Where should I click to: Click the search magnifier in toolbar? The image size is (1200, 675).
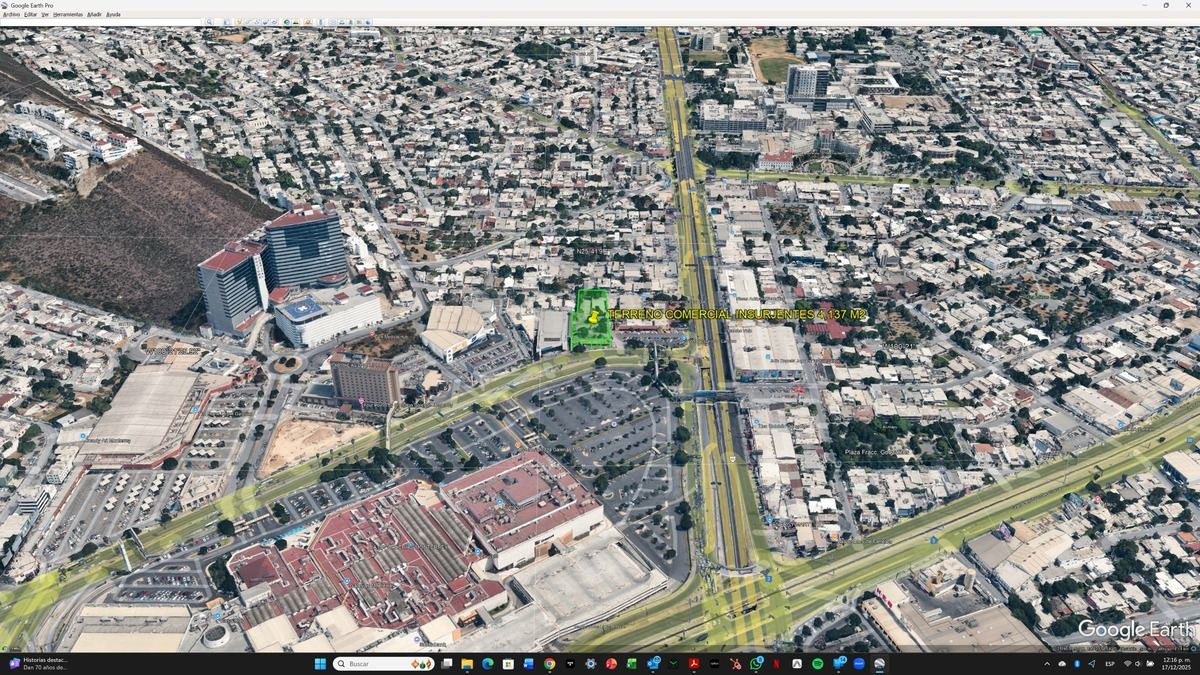[209, 22]
